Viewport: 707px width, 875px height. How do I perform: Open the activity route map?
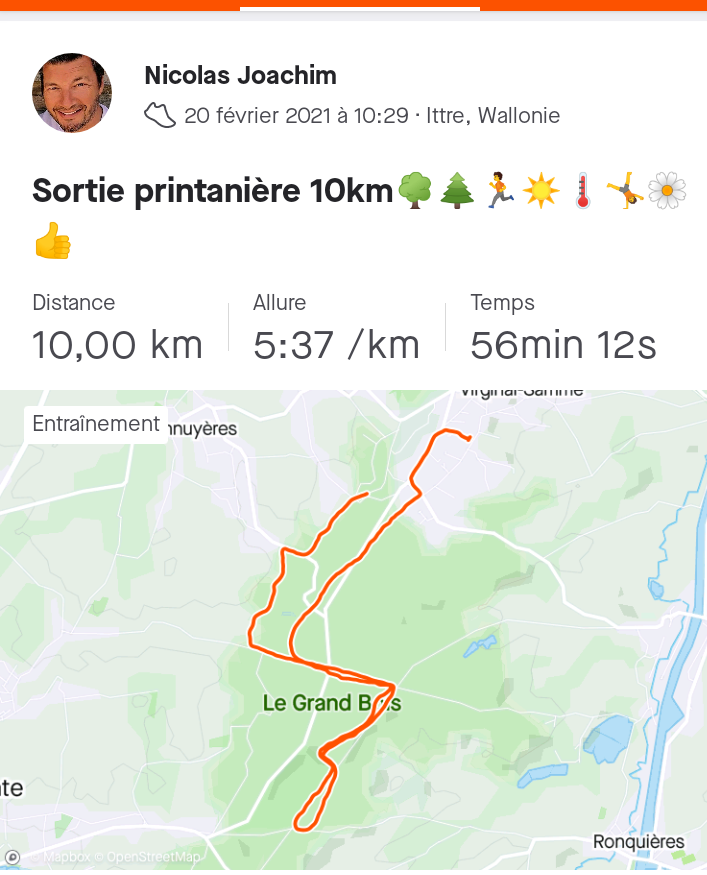coord(353,630)
